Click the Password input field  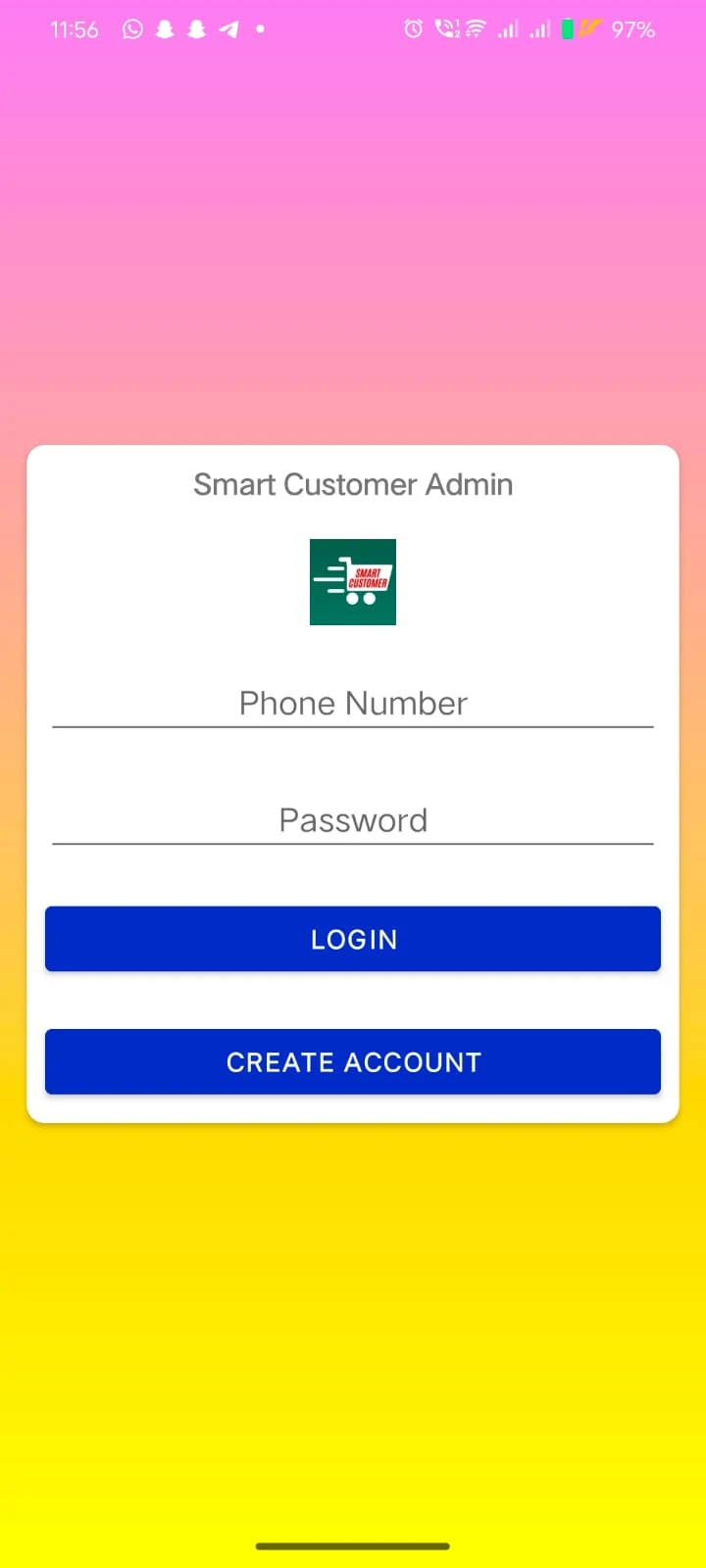[353, 820]
